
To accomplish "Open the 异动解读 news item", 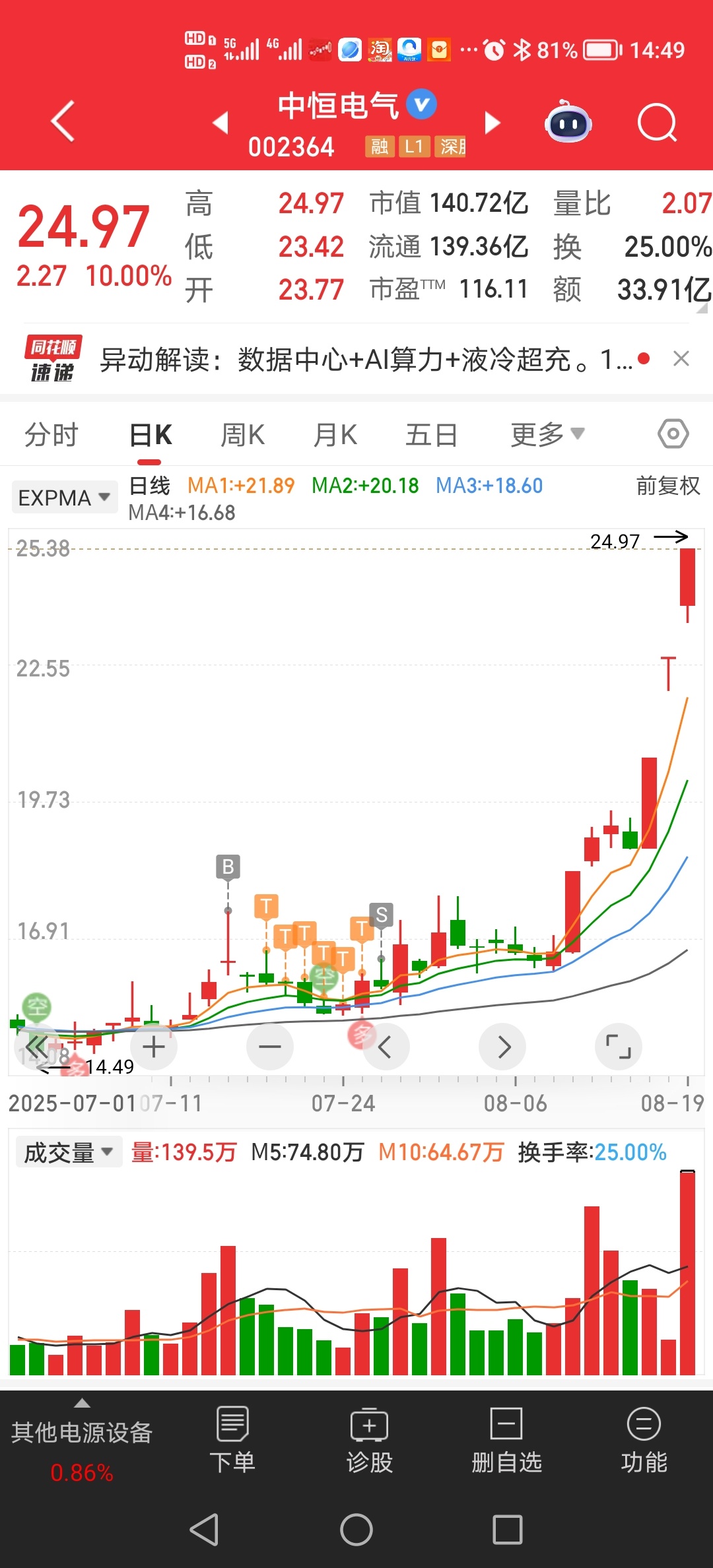I will point(365,360).
